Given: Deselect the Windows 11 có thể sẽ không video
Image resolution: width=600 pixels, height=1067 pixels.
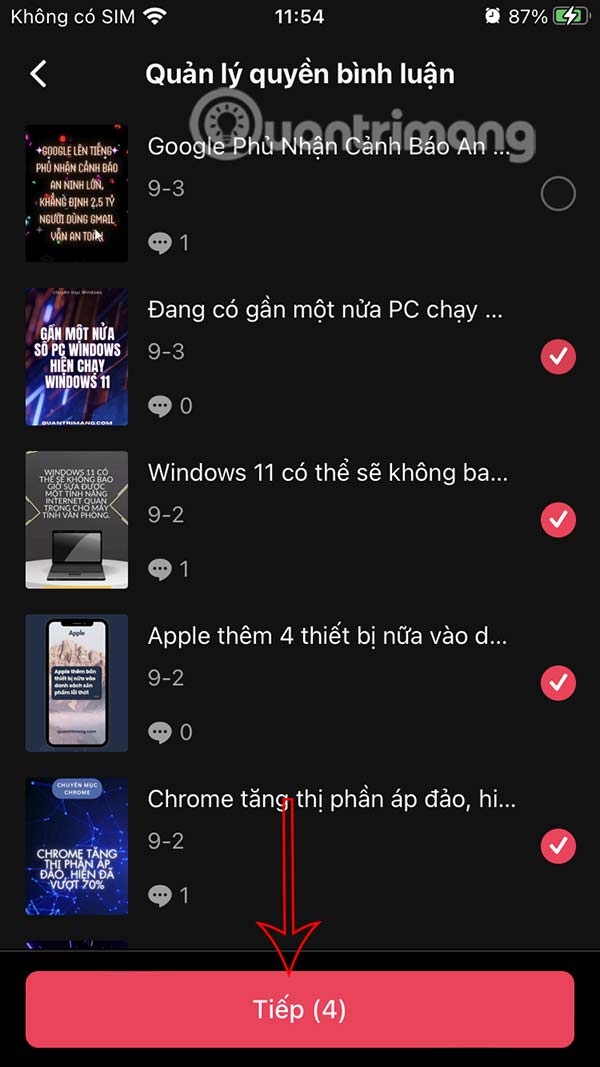Looking at the screenshot, I should 558,520.
